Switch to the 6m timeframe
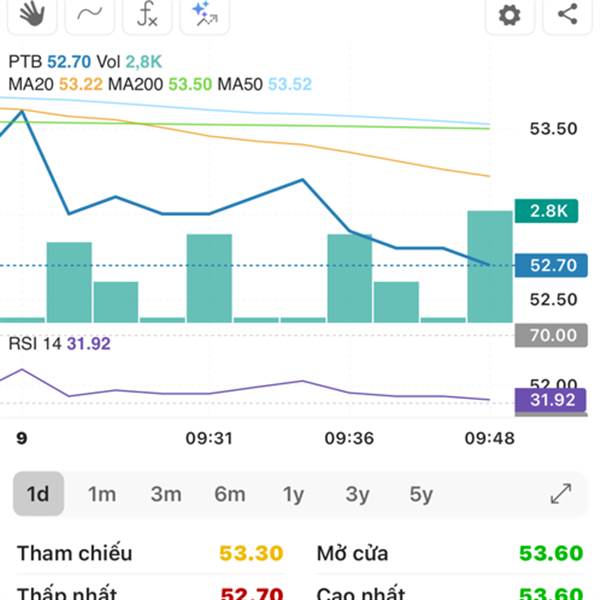This screenshot has width=600, height=600. 229,494
